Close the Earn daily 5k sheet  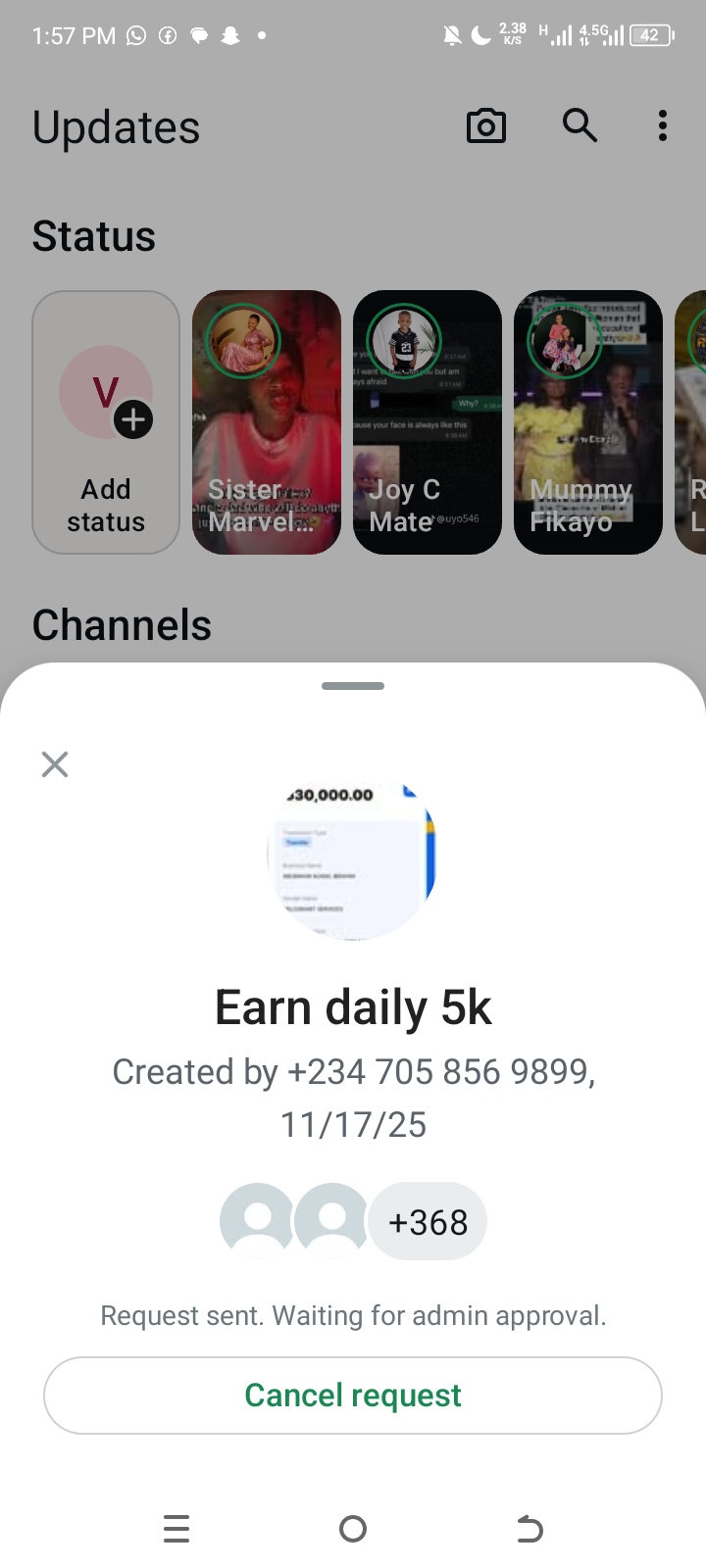55,764
